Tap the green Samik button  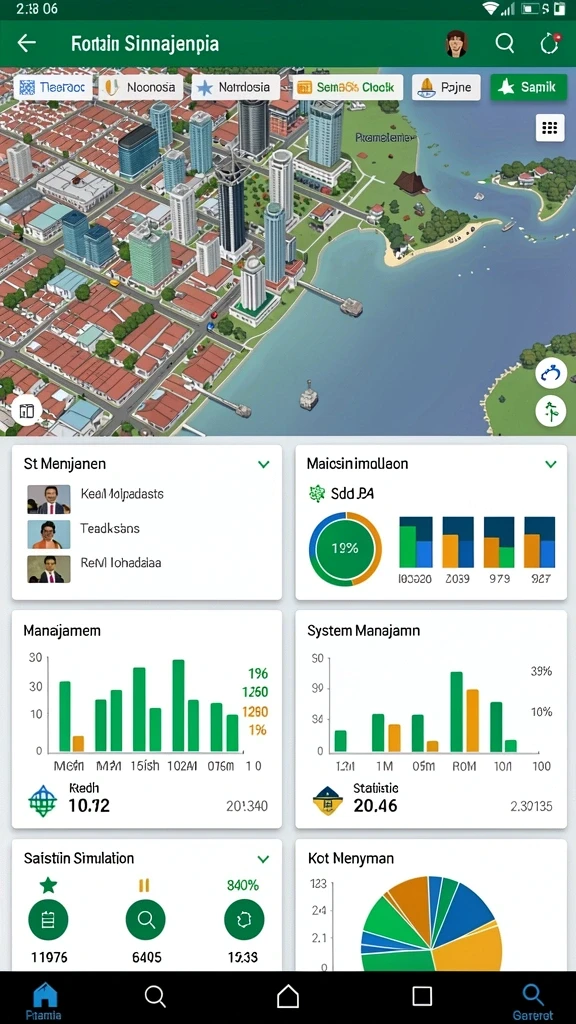click(528, 87)
